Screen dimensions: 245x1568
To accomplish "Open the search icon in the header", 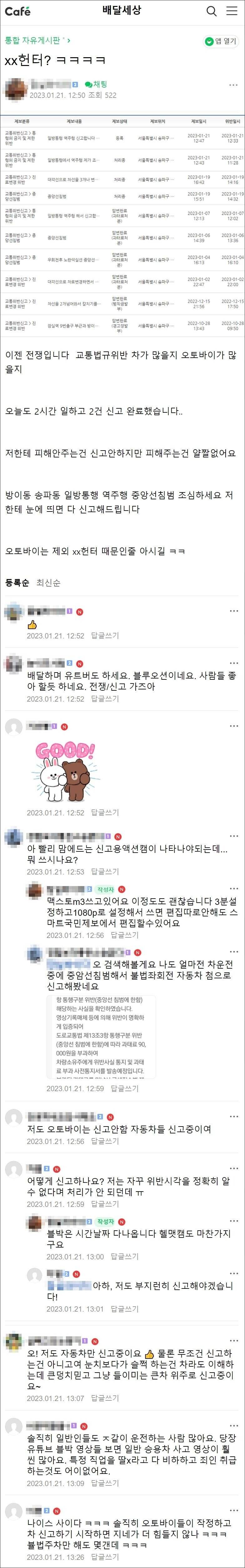I will (x=212, y=11).
